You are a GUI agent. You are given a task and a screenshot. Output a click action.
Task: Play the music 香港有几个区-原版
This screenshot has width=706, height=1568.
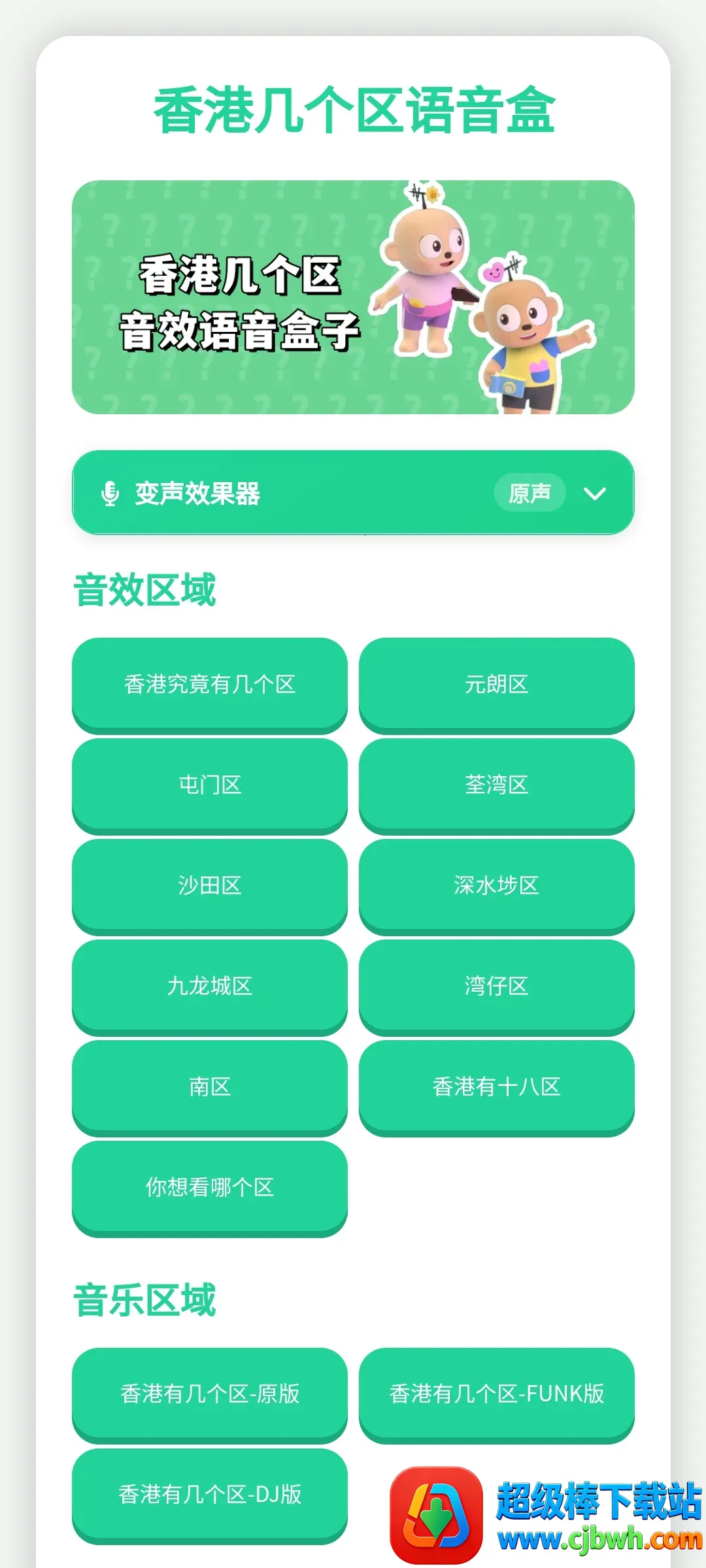210,1395
